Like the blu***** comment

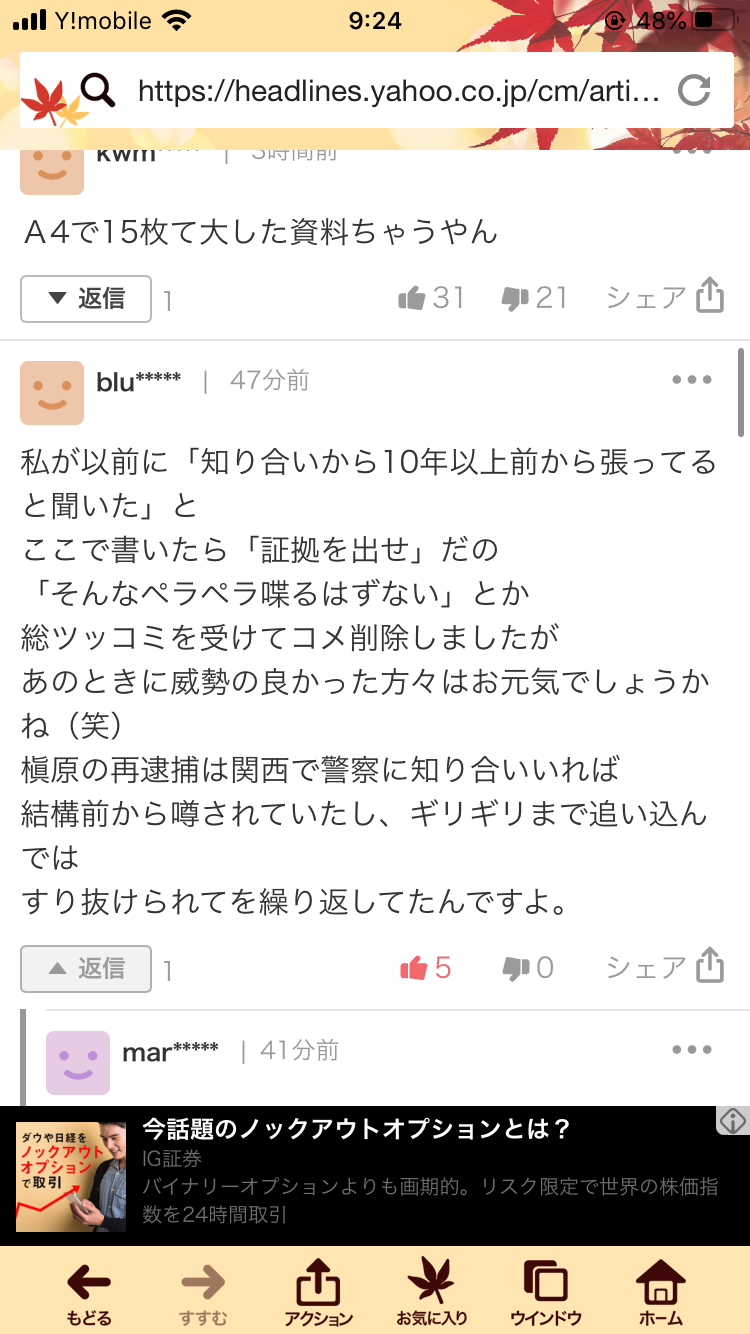point(426,968)
